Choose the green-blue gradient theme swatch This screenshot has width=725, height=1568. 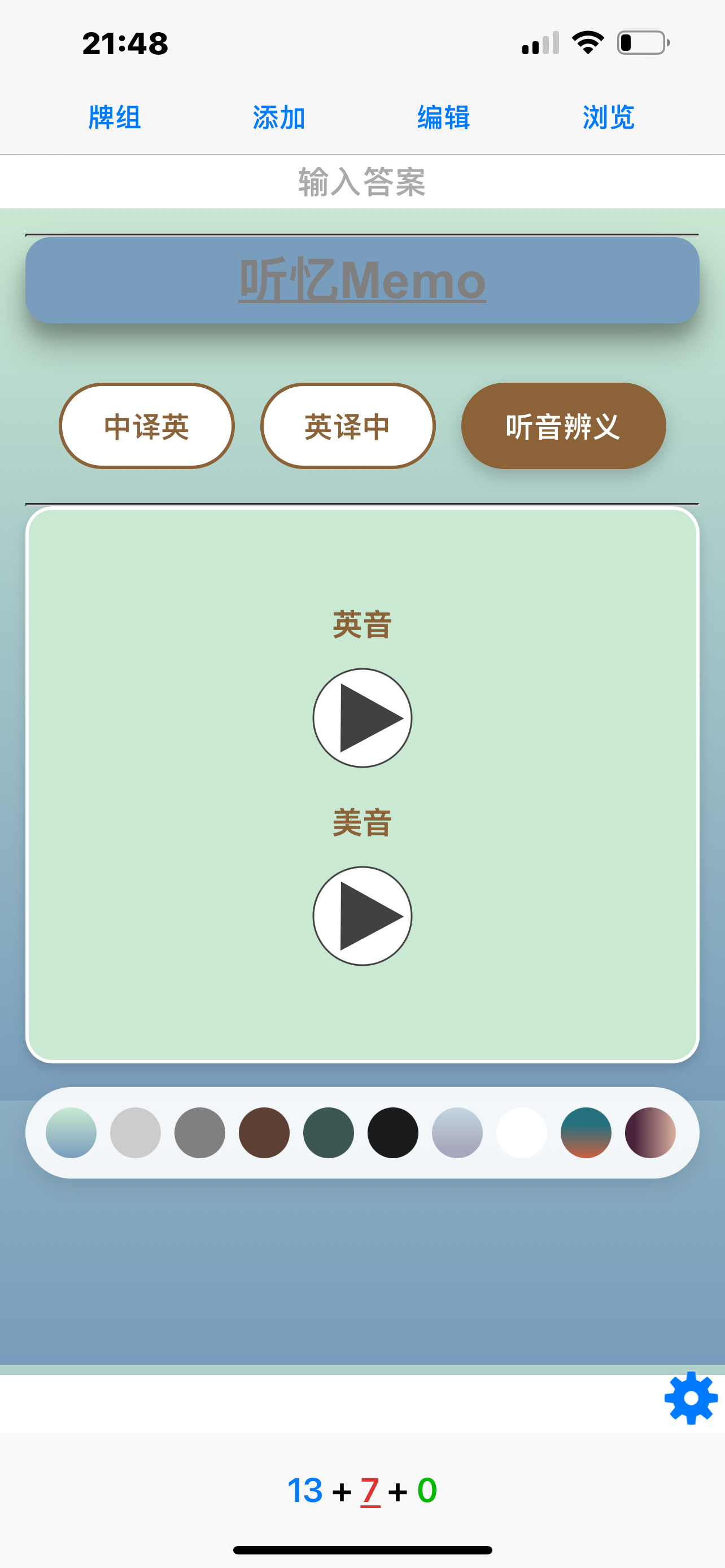pos(71,1133)
